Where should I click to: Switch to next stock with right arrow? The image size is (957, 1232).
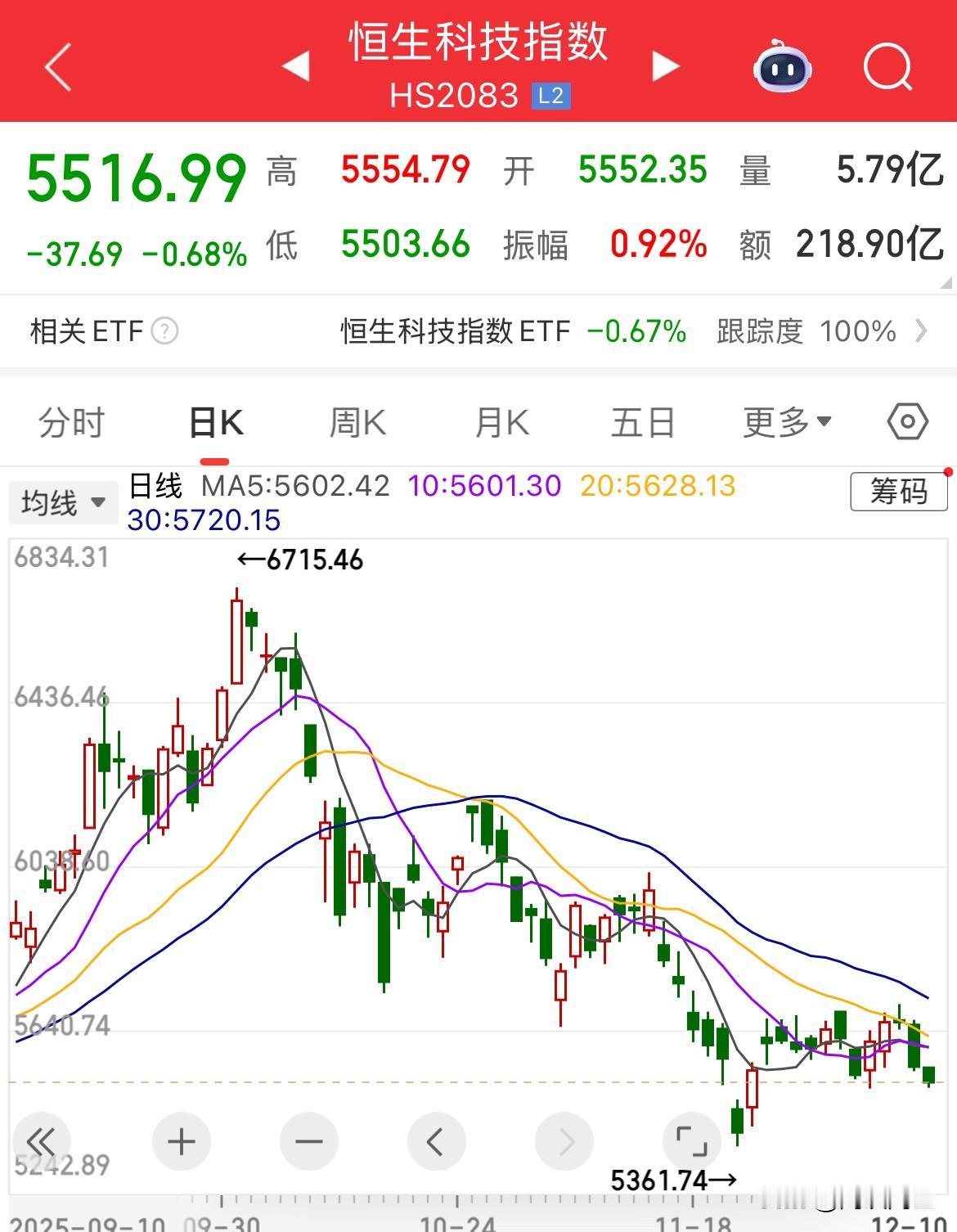pyautogui.click(x=665, y=66)
